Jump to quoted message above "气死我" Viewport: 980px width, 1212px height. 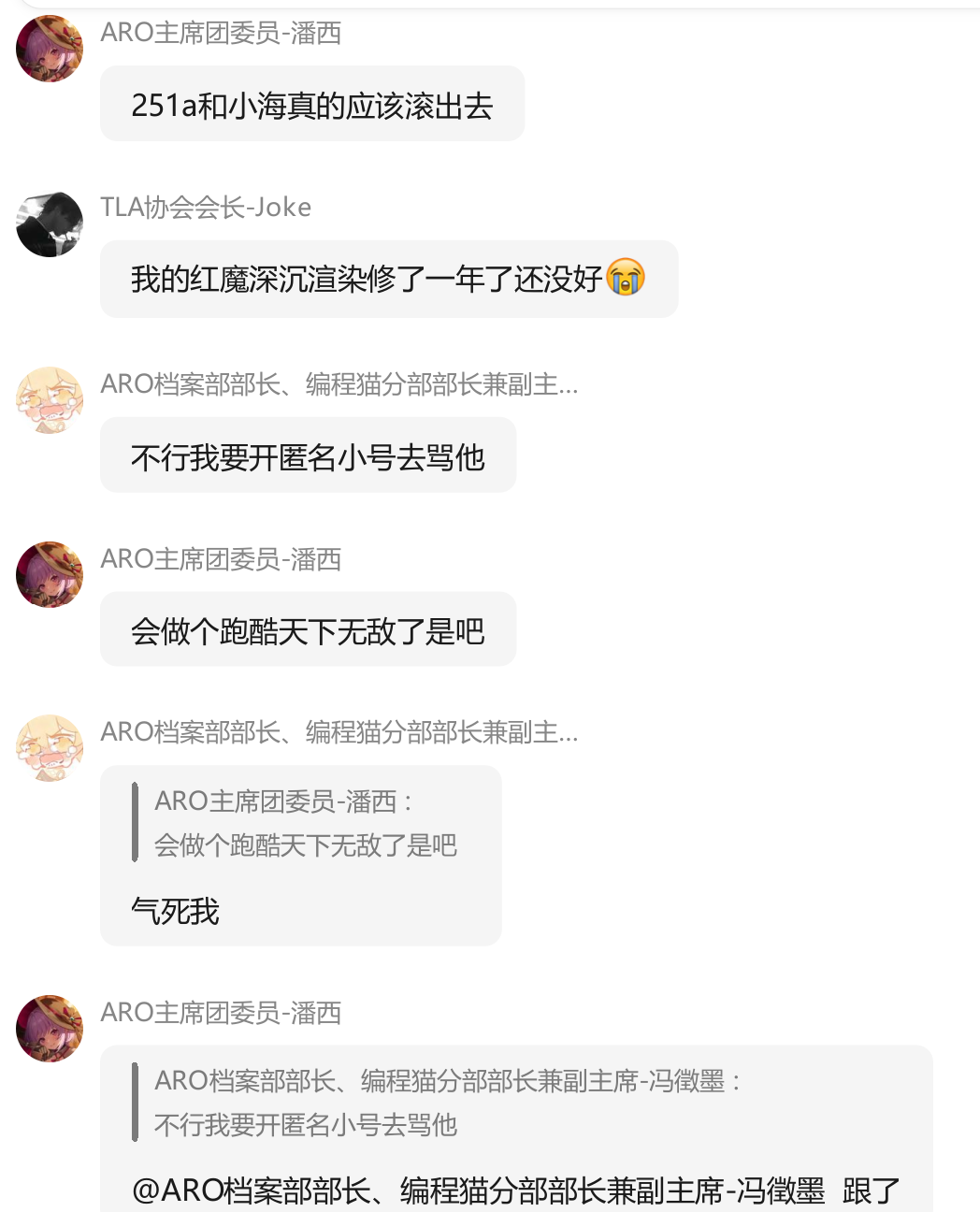click(305, 824)
